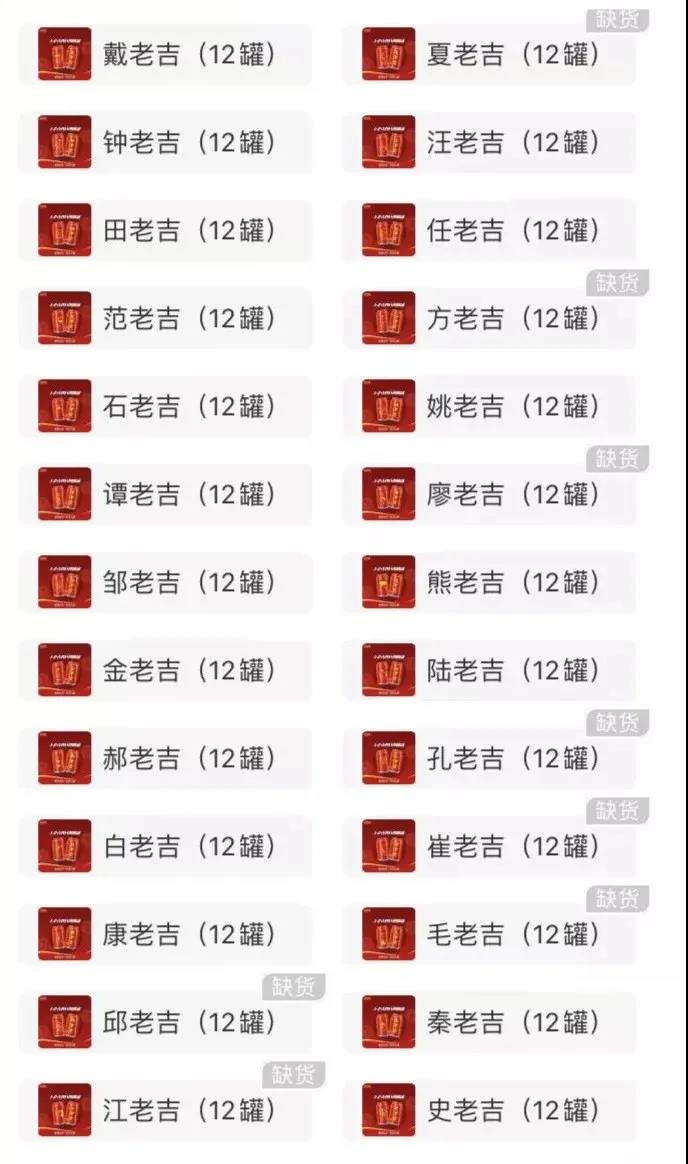Select the 郝老吉 (12罐) chip

(x=165, y=758)
